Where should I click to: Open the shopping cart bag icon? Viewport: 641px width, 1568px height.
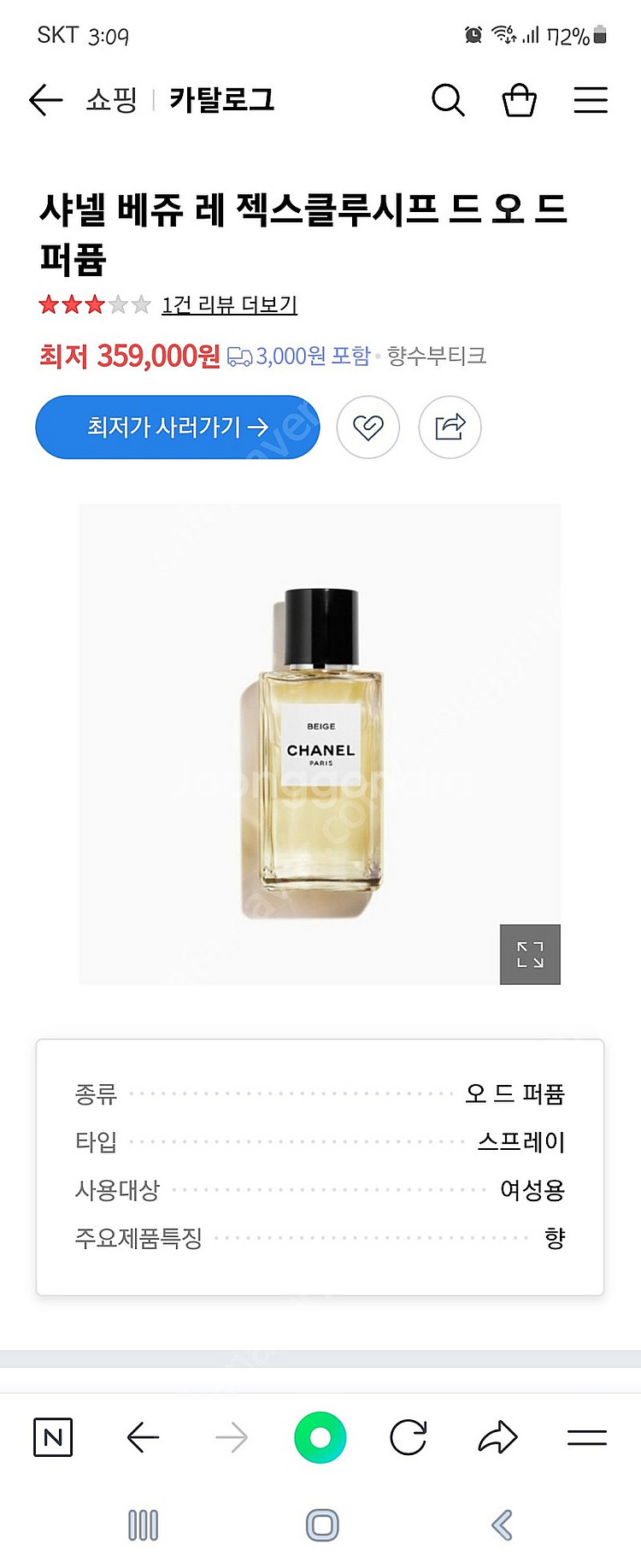(519, 100)
